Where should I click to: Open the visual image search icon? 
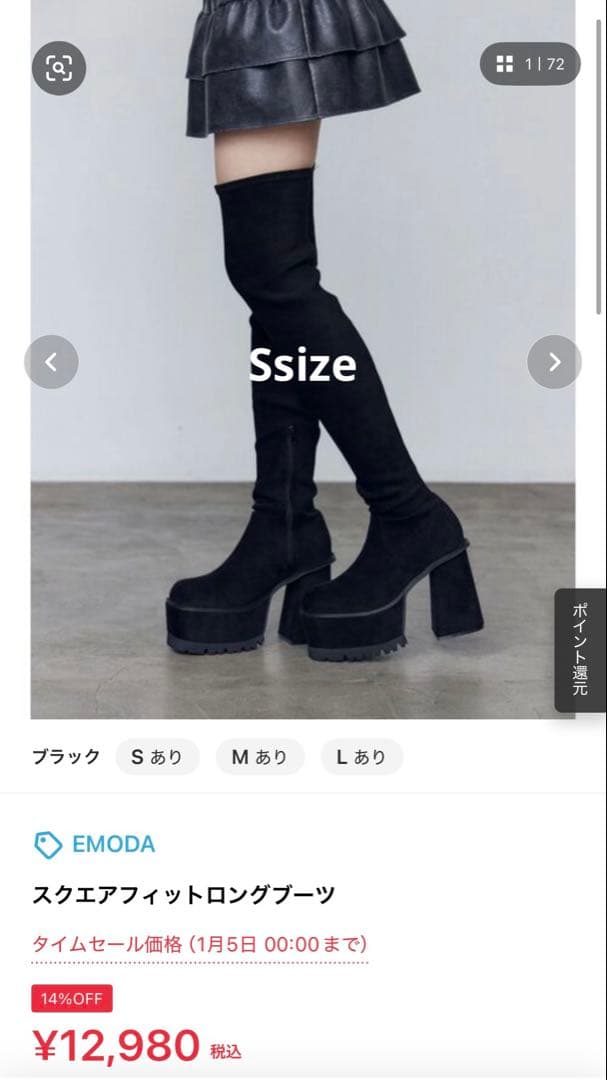click(59, 68)
